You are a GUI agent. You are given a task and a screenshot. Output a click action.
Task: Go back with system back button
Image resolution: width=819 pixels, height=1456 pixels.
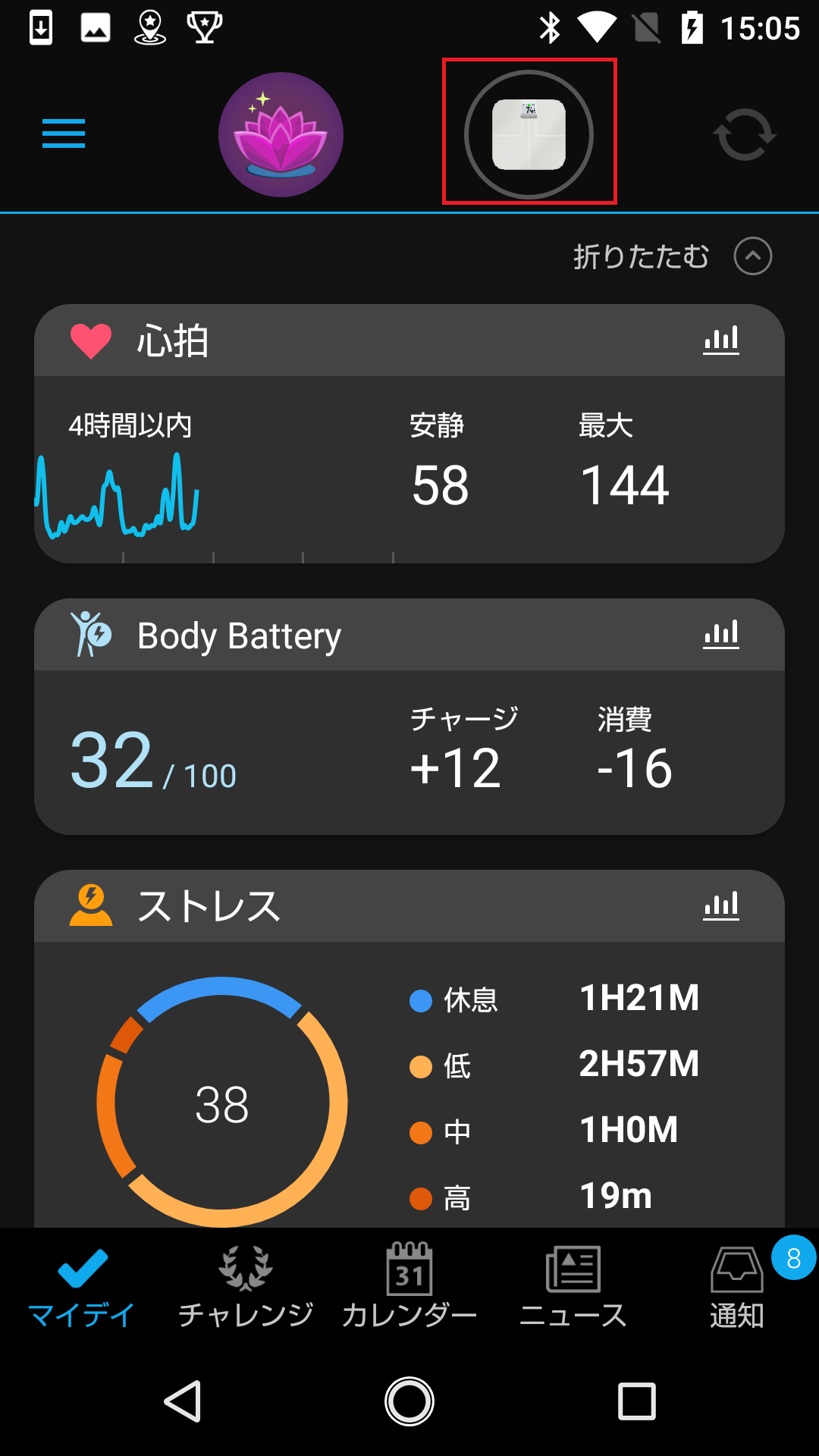tap(183, 1401)
